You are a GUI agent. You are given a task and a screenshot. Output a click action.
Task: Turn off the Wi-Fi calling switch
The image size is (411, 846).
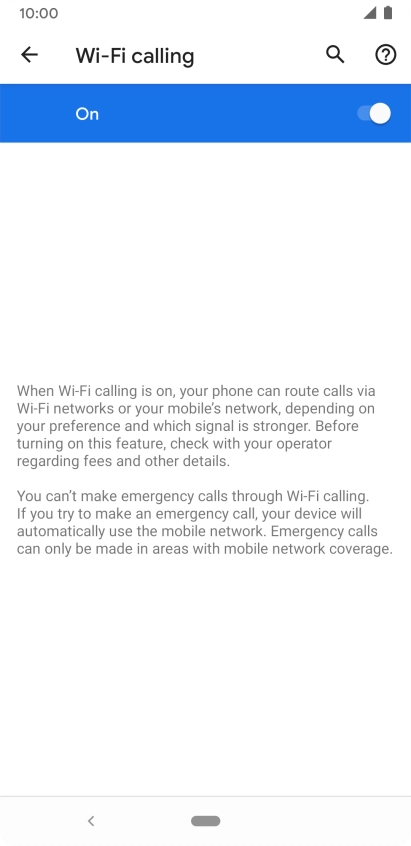[x=374, y=114]
